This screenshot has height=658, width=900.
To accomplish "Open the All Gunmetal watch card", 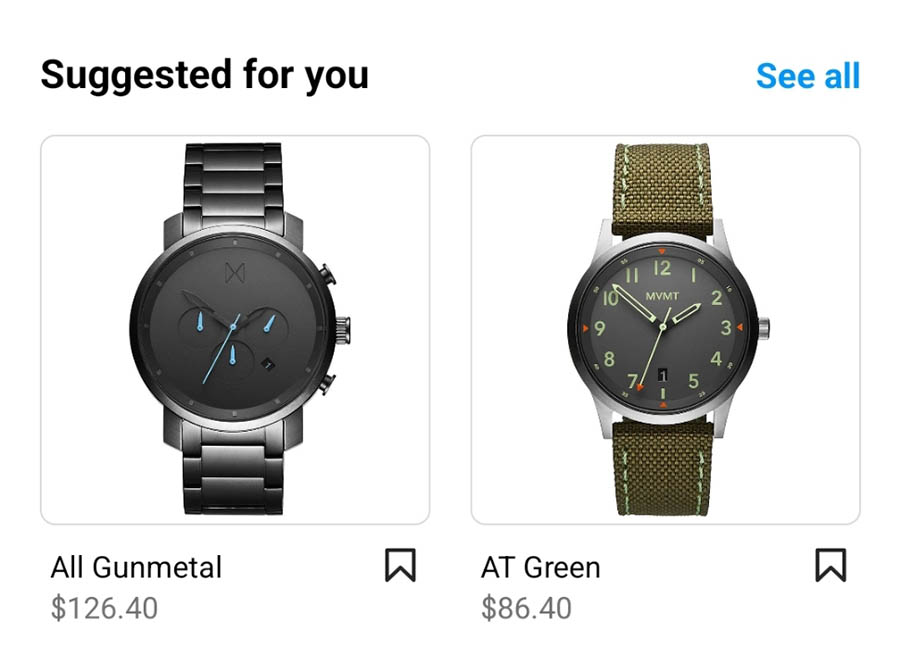I will point(235,330).
